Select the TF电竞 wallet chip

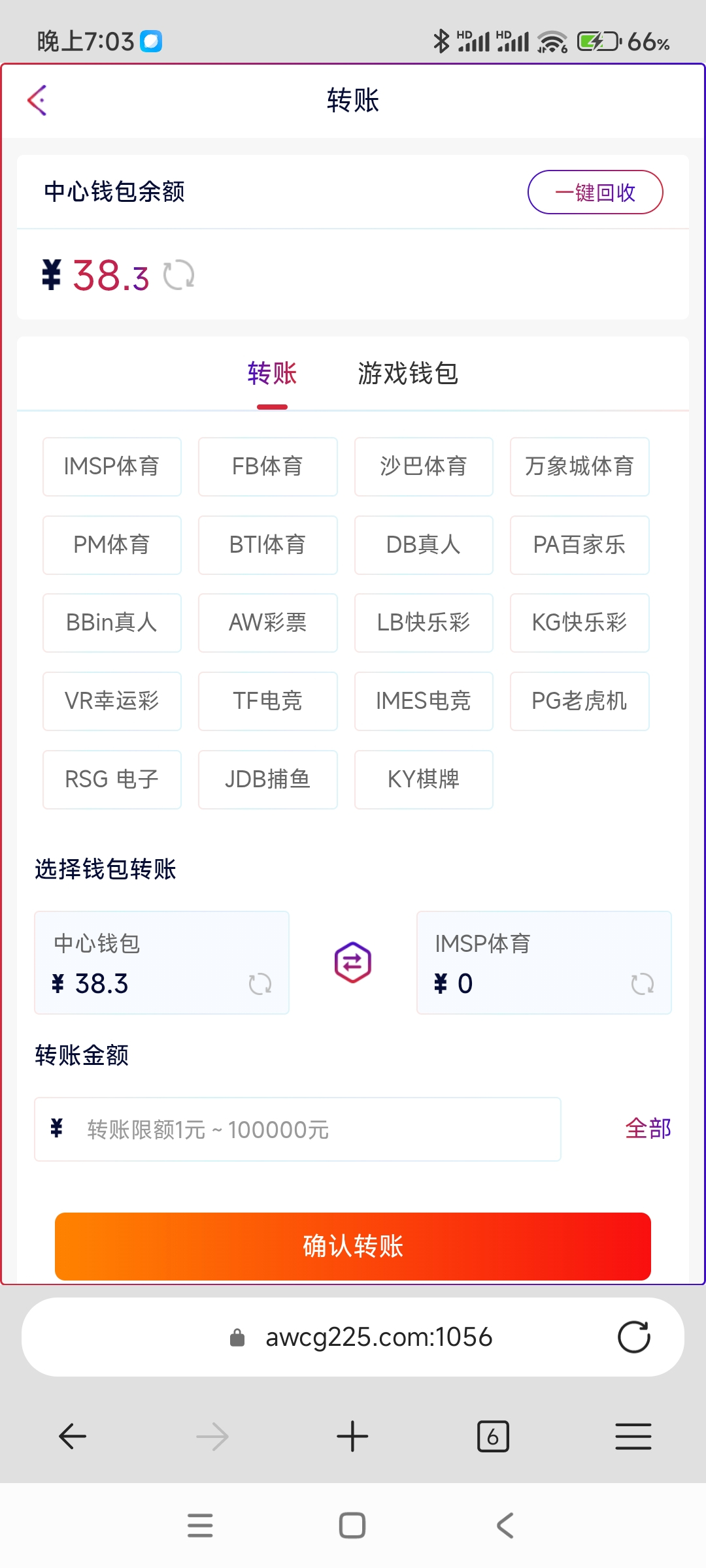pos(267,701)
